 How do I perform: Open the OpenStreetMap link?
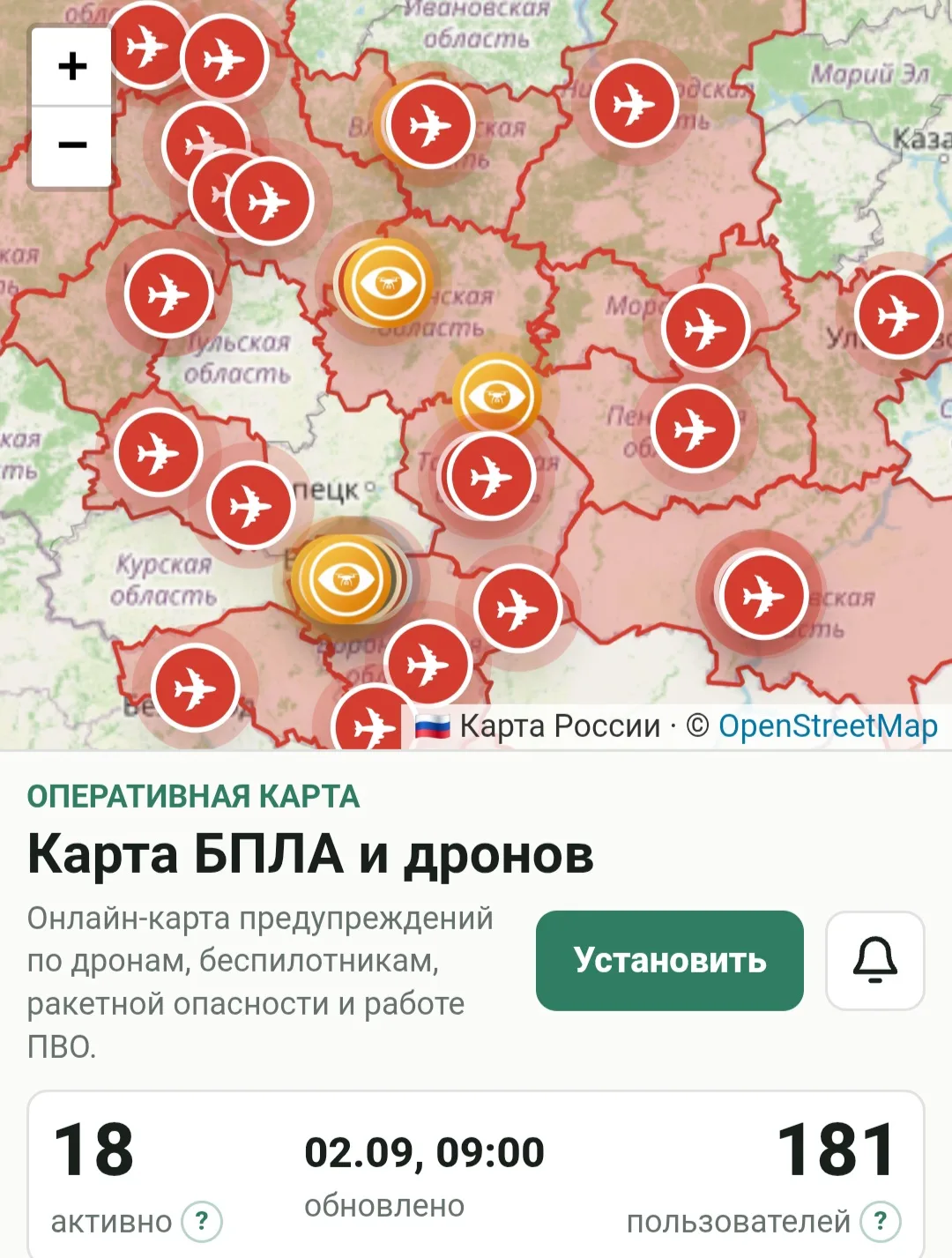coord(828,726)
